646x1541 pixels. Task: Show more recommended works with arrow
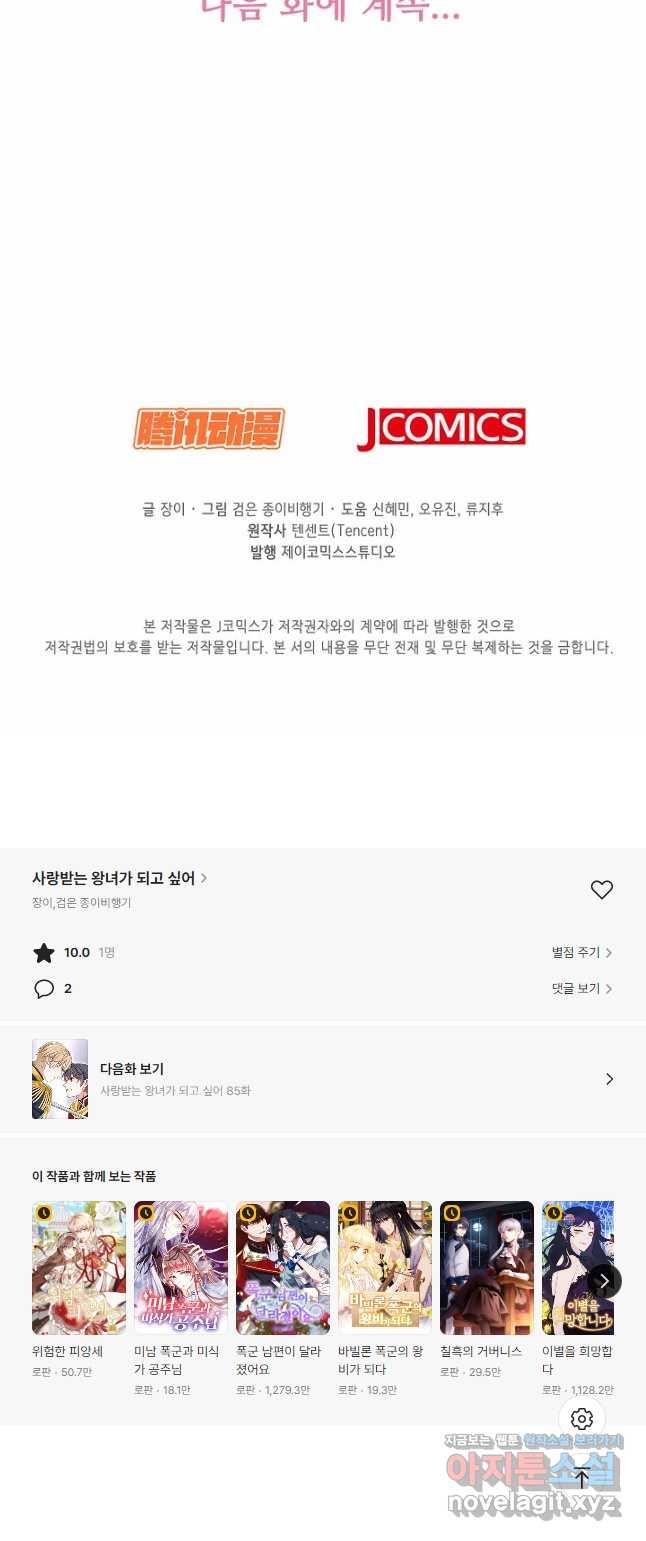pyautogui.click(x=604, y=1281)
